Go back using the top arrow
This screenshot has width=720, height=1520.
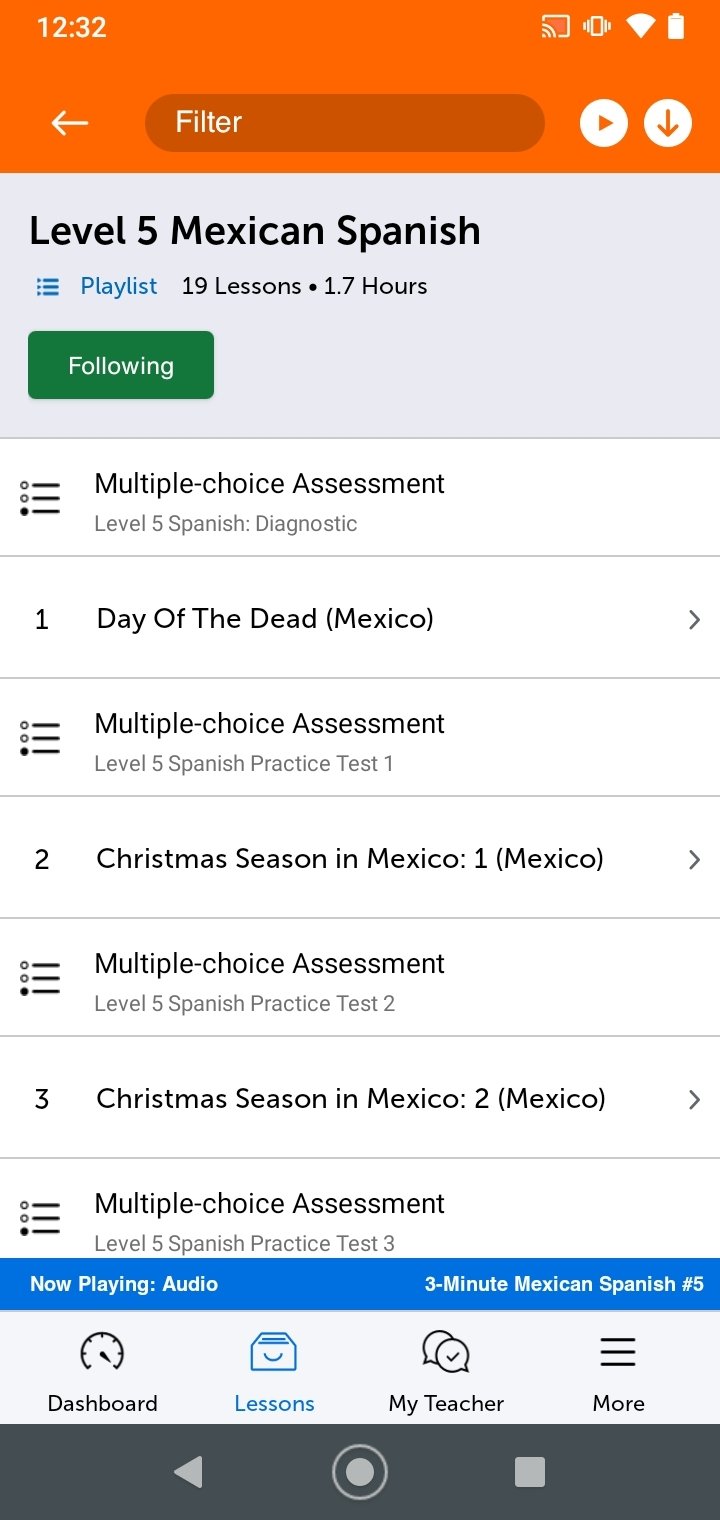coord(70,123)
